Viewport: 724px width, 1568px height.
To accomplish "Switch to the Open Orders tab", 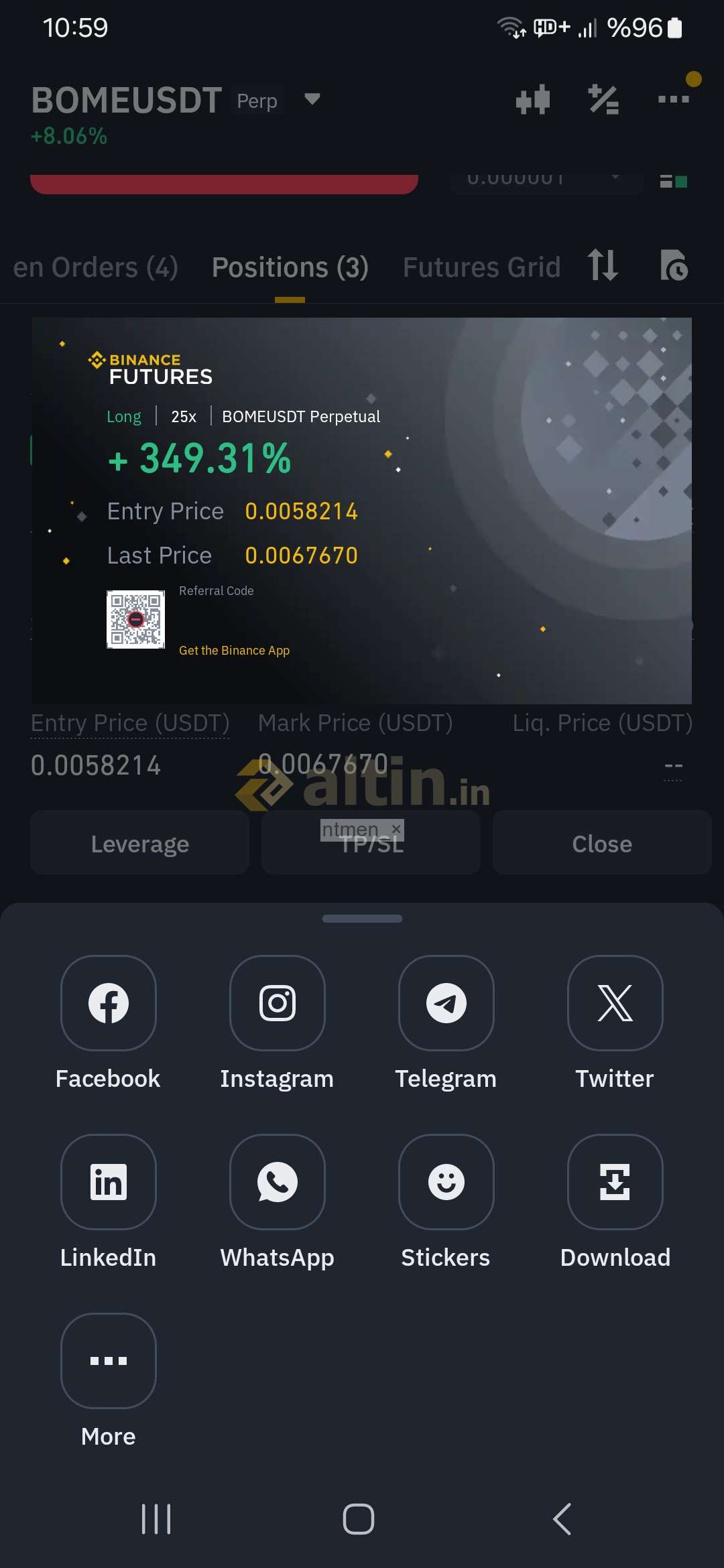I will click(95, 267).
